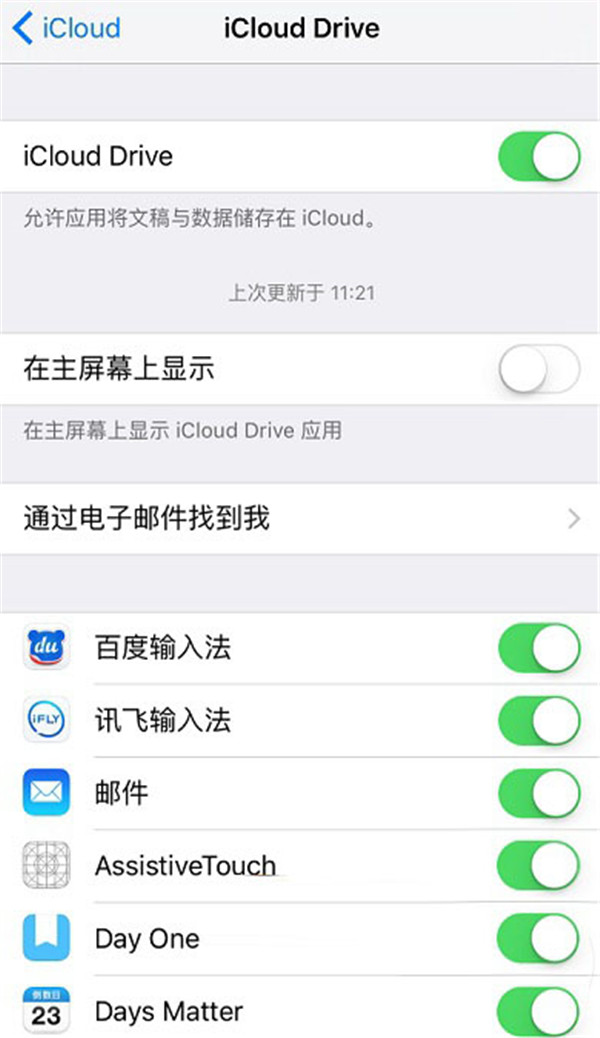Enable 在主屏幕上显示 toggle

tap(539, 370)
